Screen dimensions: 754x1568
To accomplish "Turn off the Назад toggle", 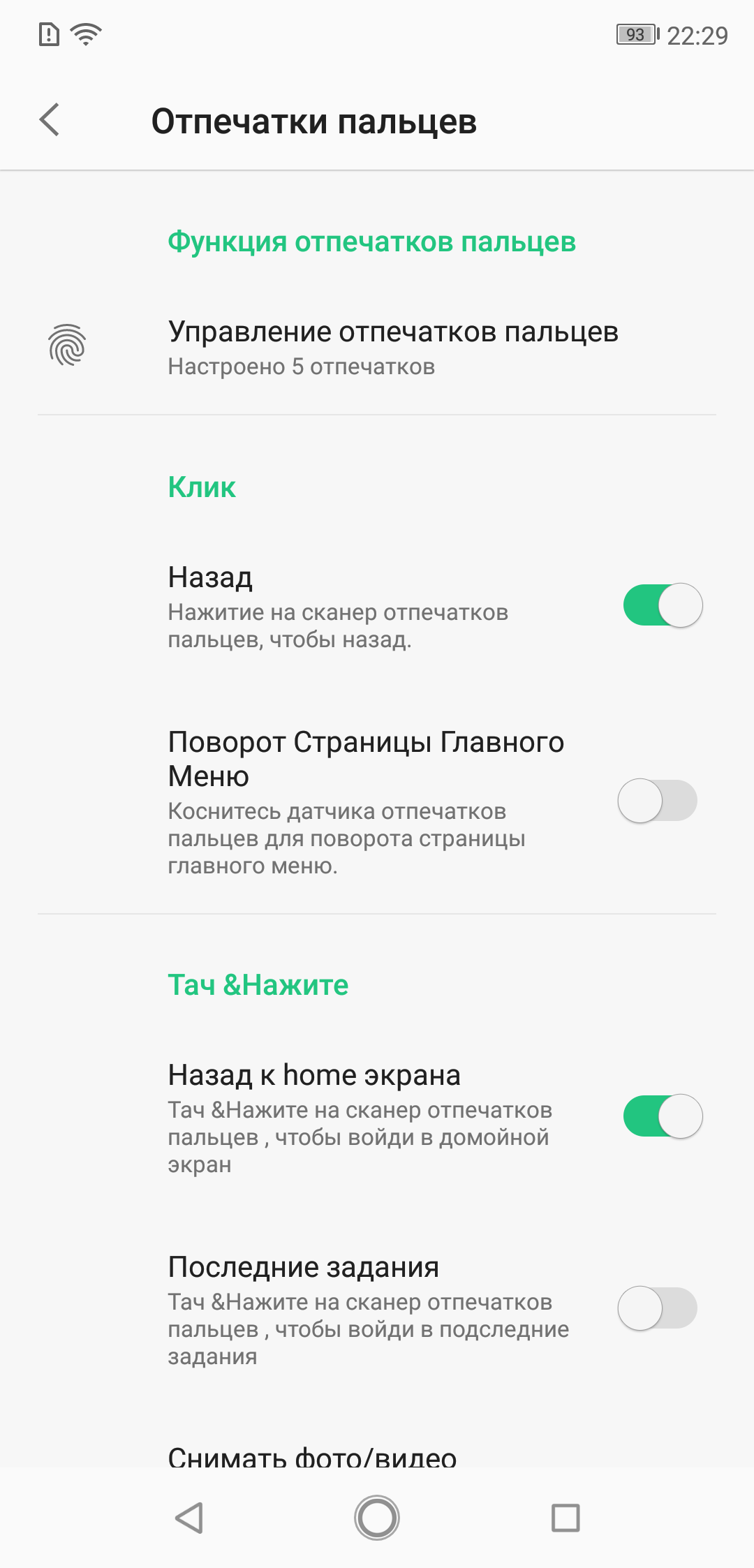I will coord(663,605).
